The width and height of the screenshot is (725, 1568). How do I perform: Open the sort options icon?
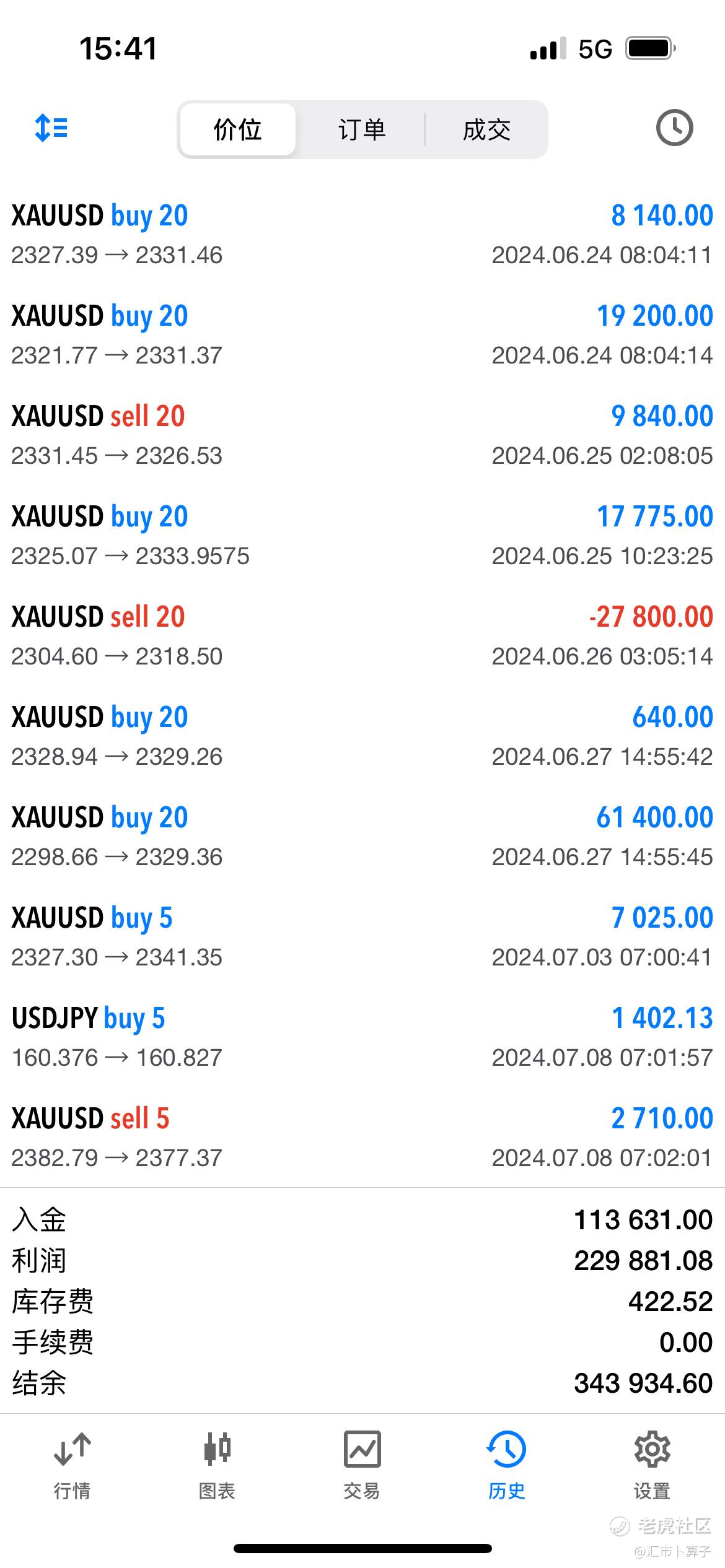[x=51, y=128]
